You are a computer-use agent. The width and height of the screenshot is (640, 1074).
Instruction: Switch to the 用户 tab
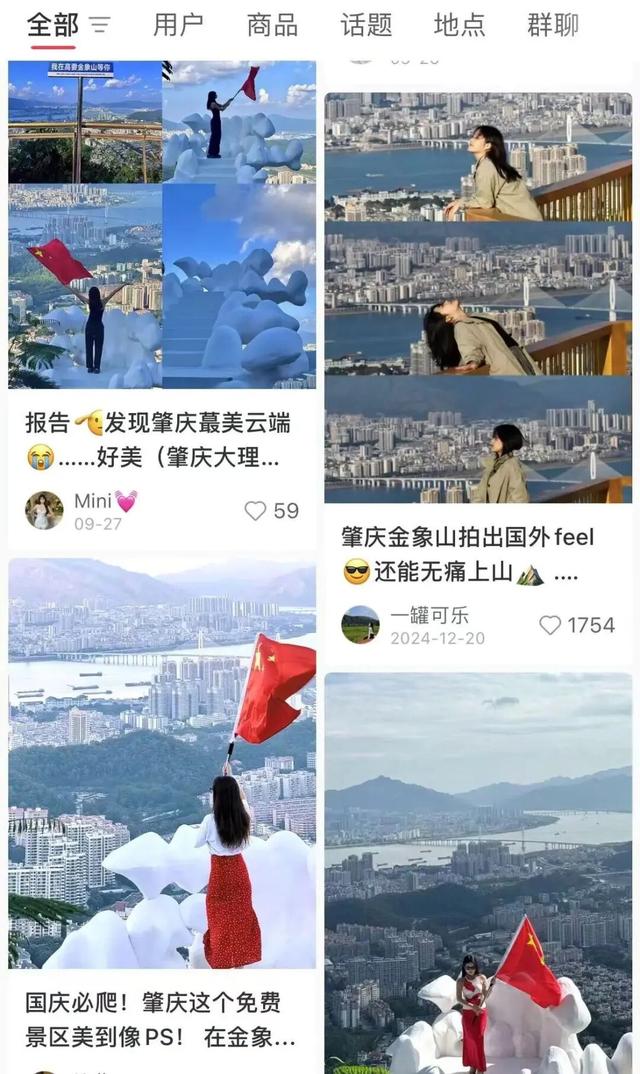click(179, 25)
